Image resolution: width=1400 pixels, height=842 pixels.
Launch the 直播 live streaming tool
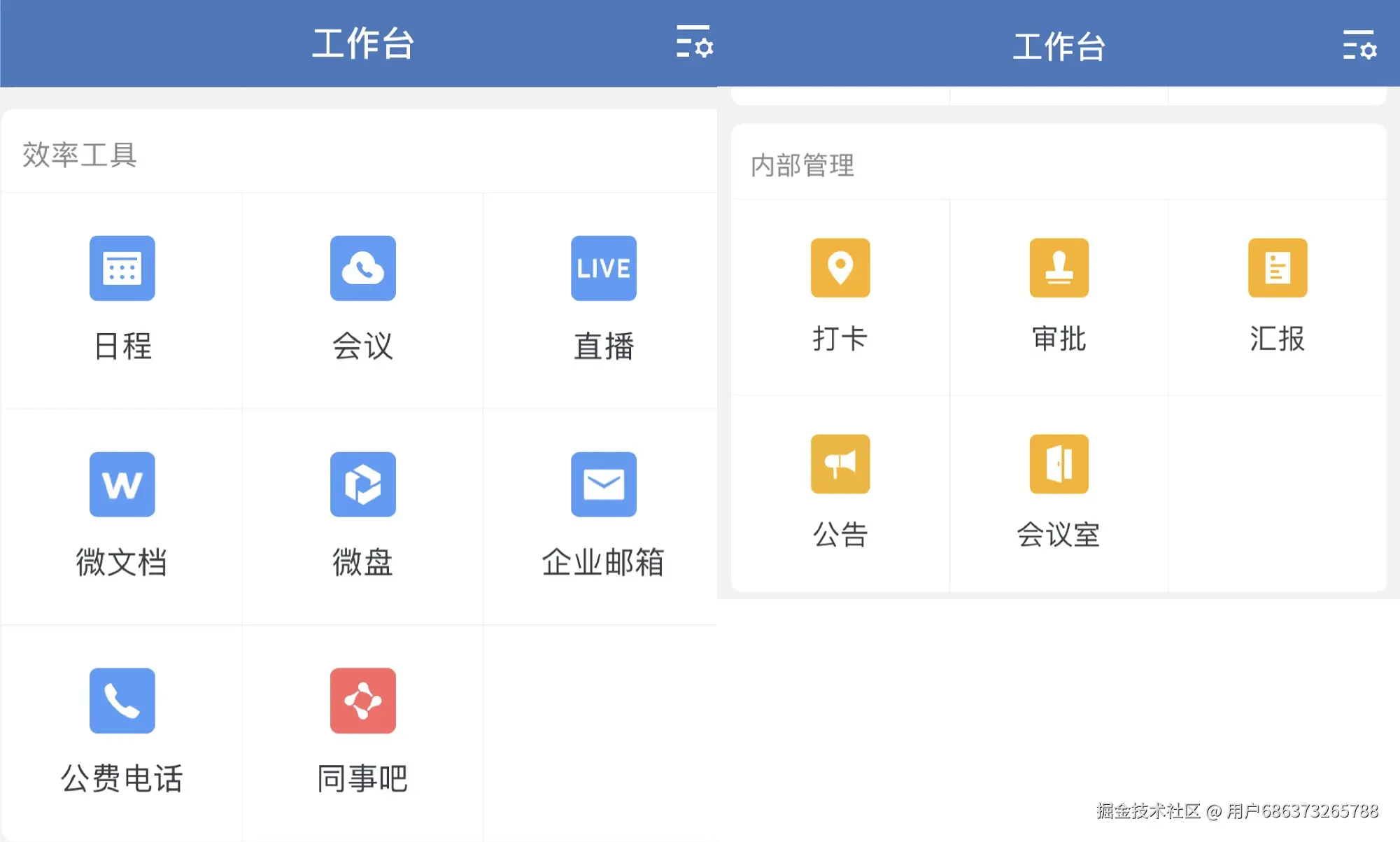coord(603,269)
